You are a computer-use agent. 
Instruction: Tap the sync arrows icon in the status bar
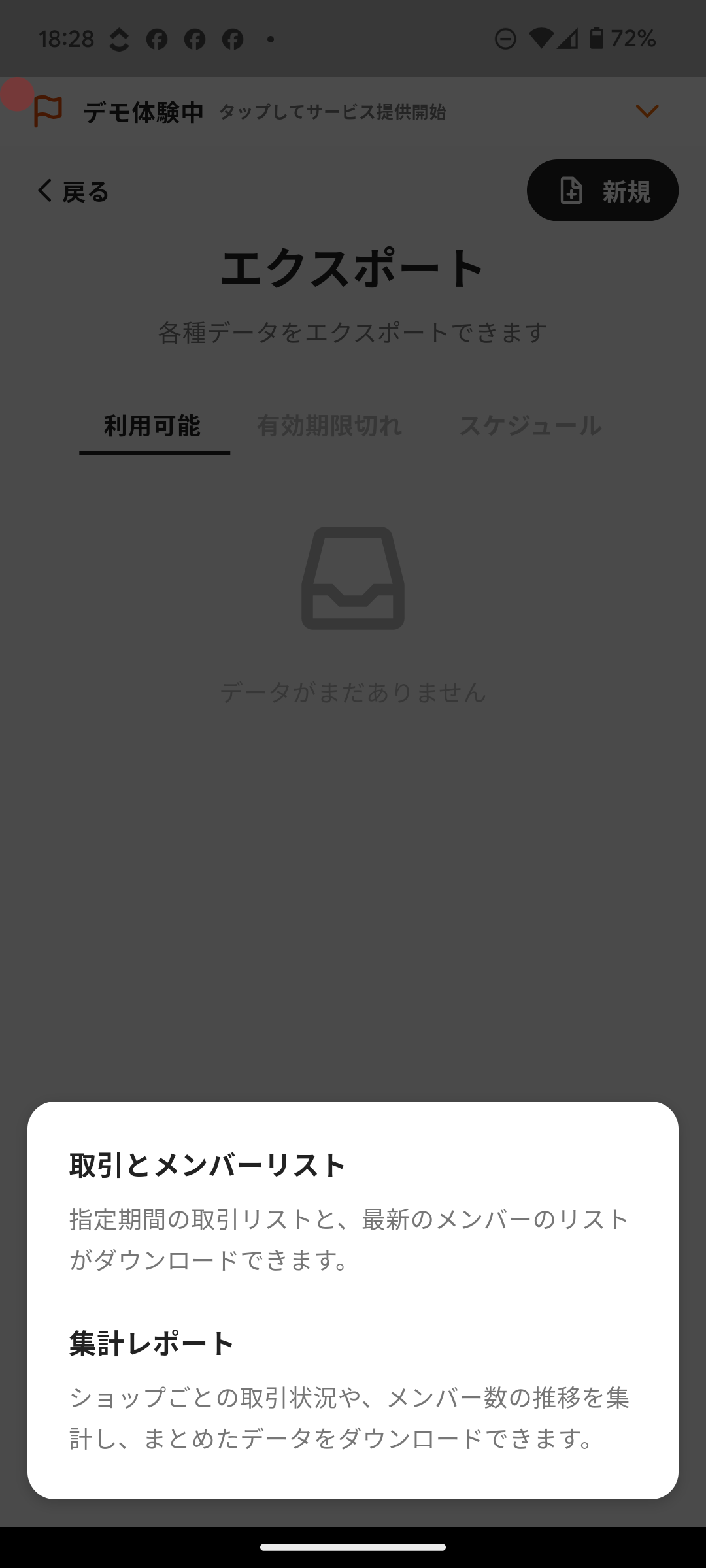[119, 39]
